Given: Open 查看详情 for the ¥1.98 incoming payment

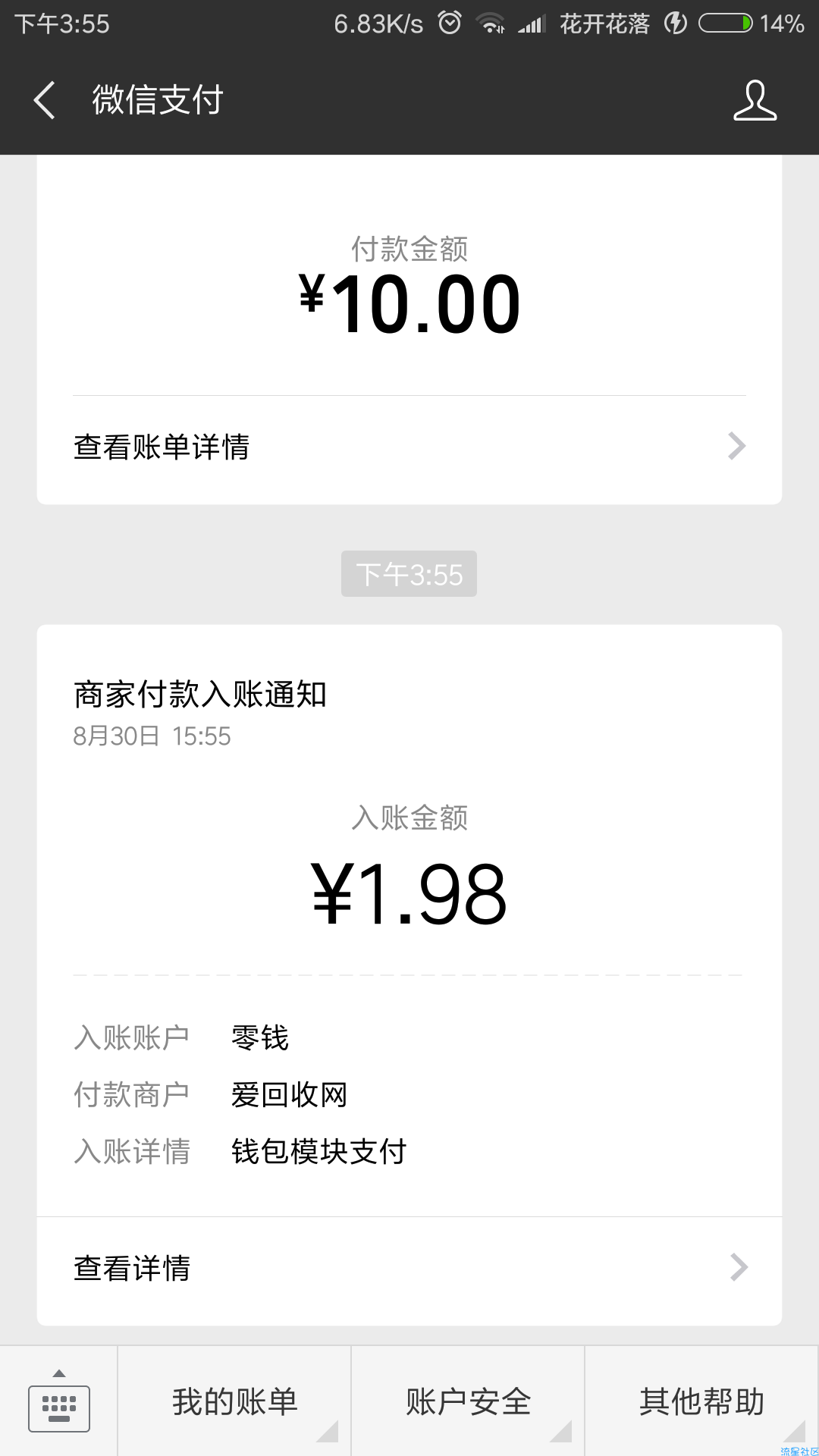Looking at the screenshot, I should pos(409,1268).
